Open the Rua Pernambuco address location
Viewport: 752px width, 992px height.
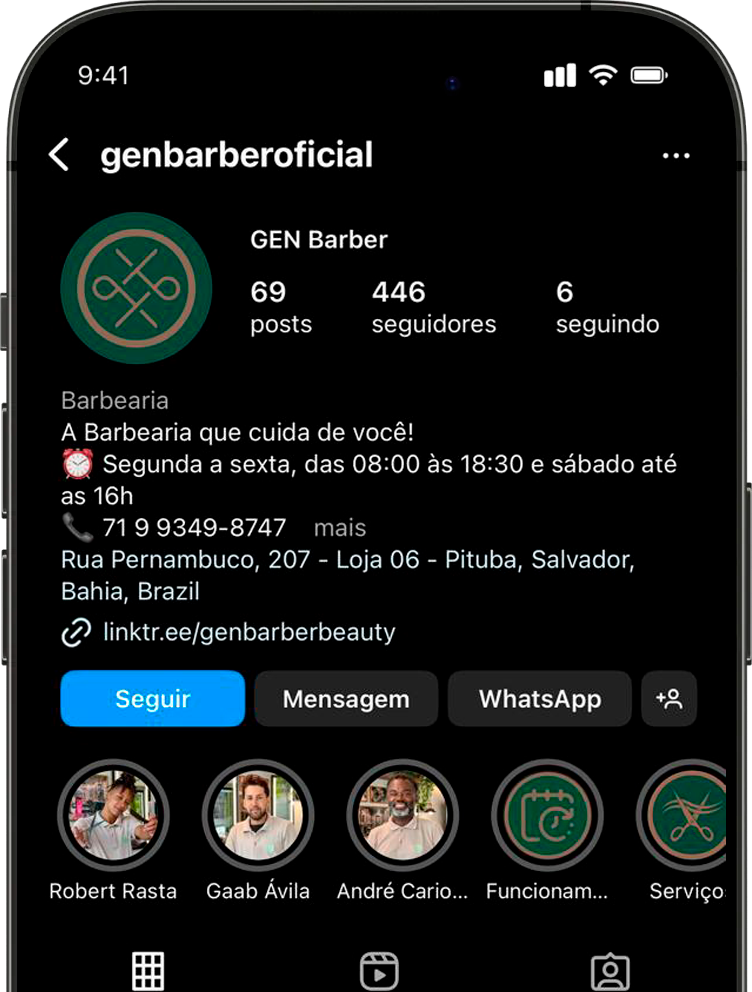tap(347, 574)
